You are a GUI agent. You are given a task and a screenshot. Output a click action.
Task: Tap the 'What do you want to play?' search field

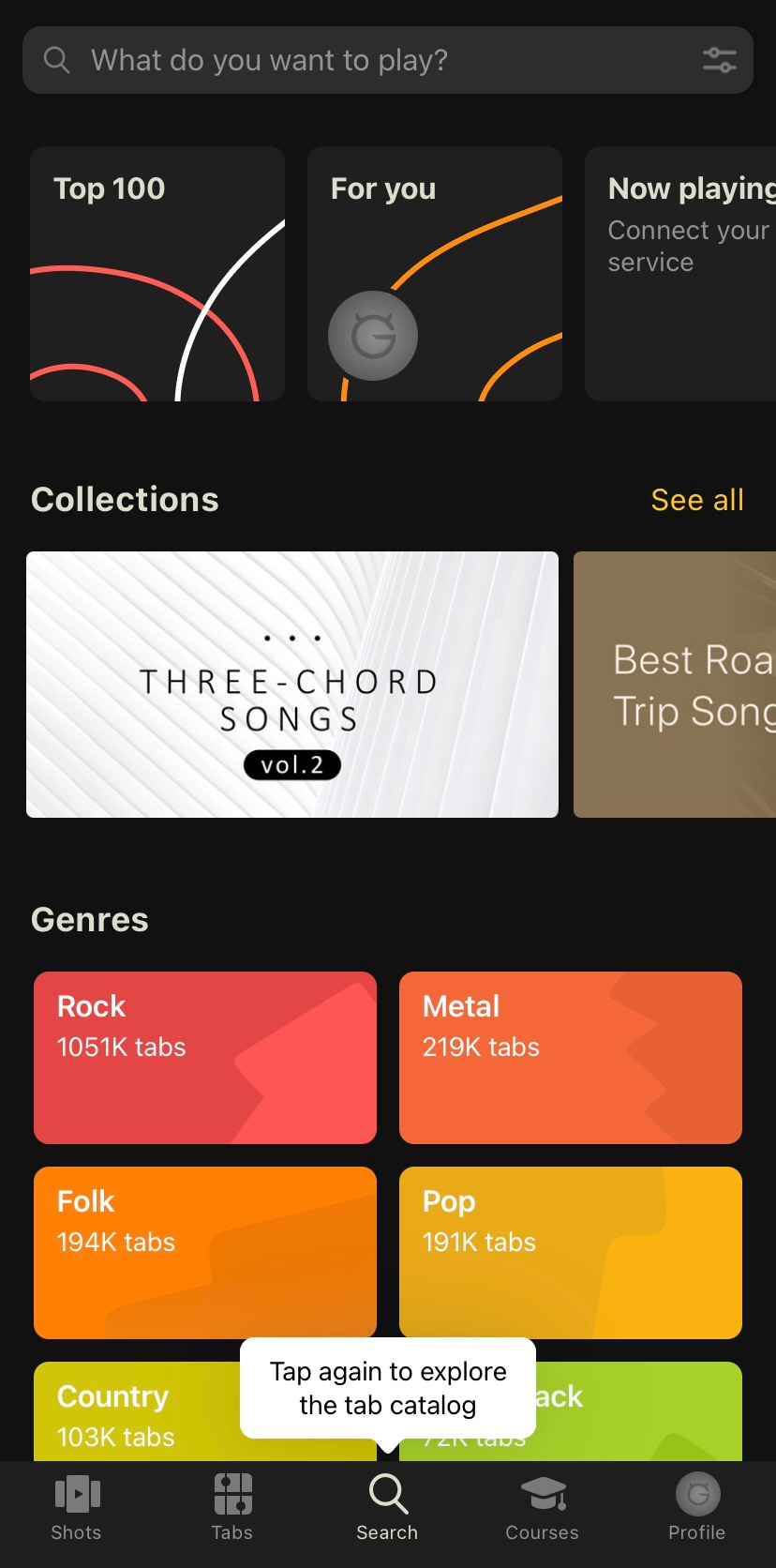388,60
